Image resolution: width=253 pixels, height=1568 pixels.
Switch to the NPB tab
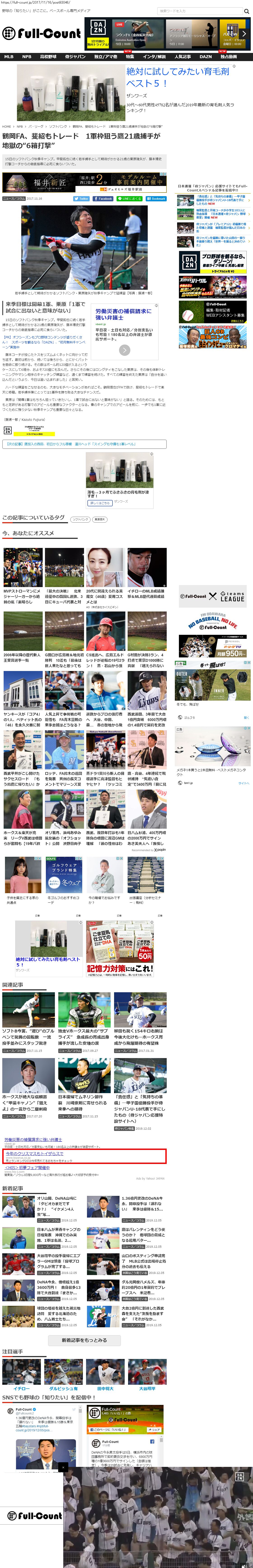click(x=27, y=57)
